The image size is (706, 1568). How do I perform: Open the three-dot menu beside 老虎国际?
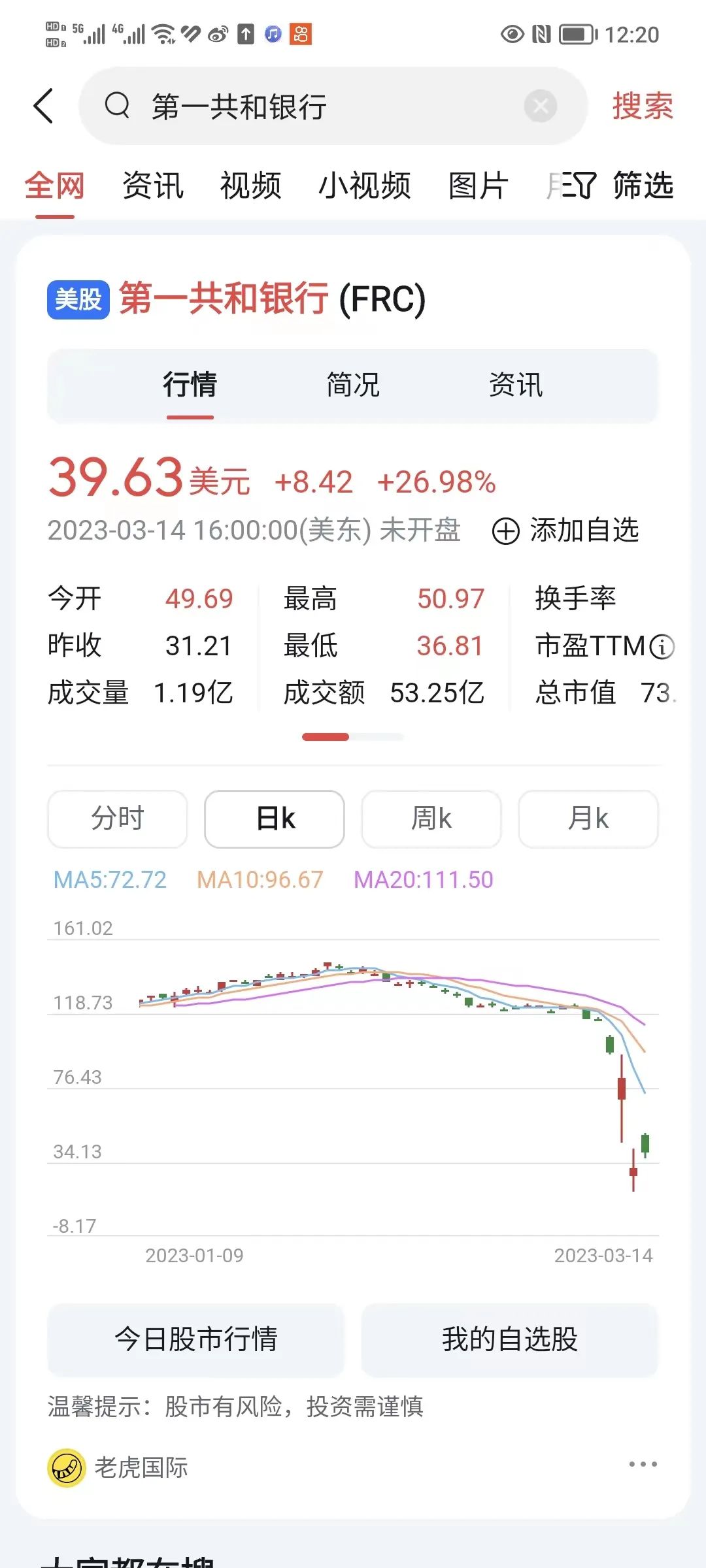coord(643,1464)
